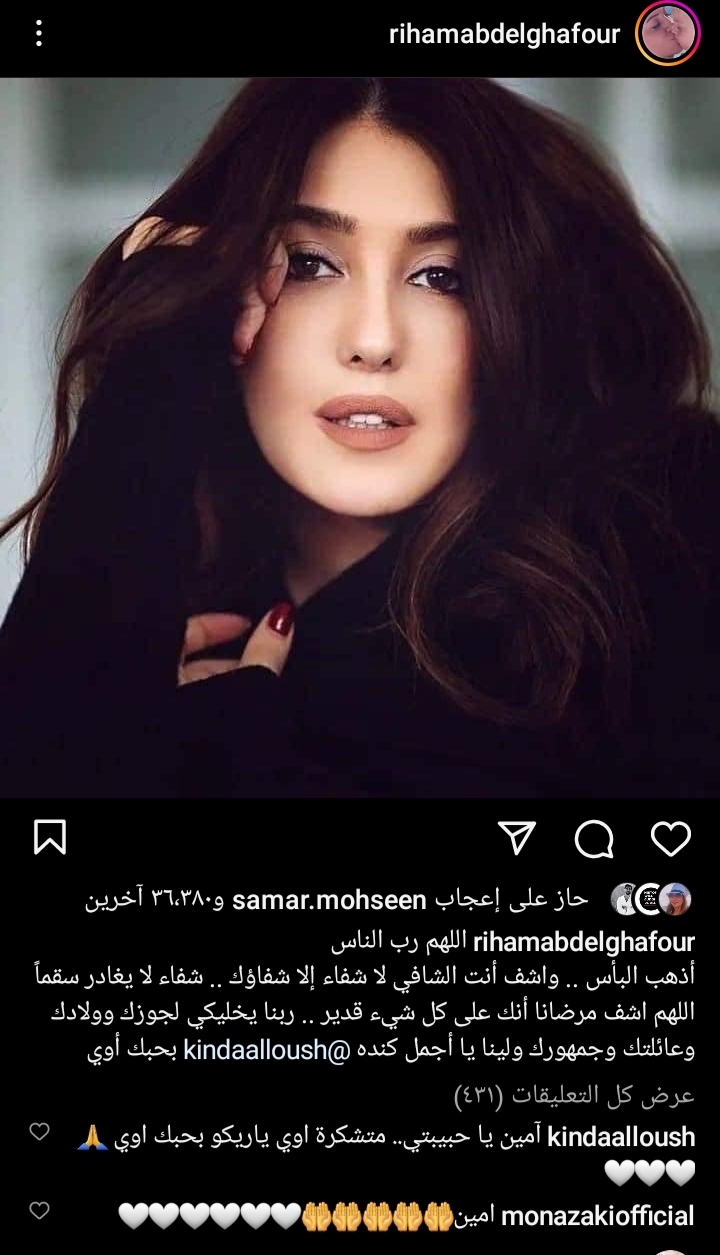Open the three-dot overflow menu
Image resolution: width=720 pixels, height=1255 pixels.
coord(39,35)
